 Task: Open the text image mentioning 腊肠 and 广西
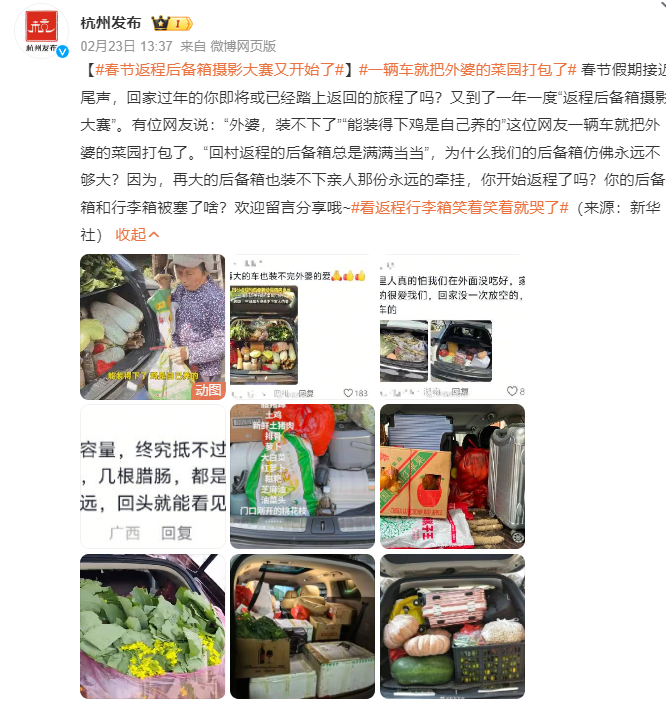tap(152, 477)
